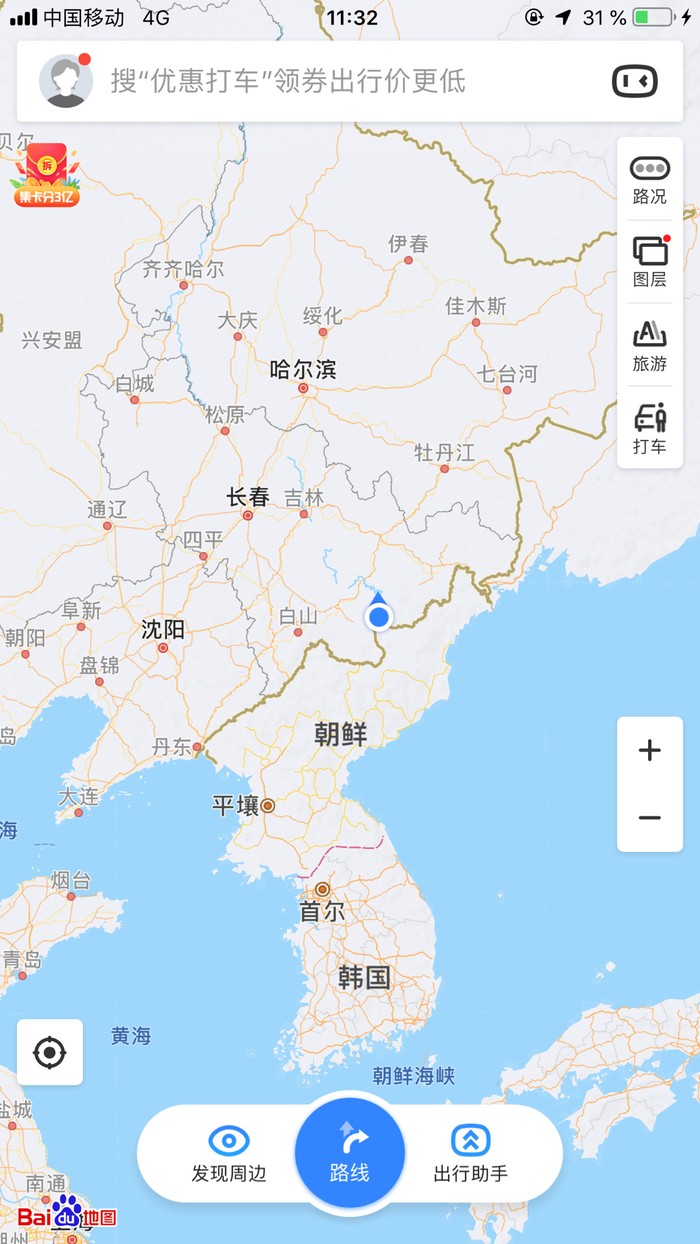Tap the 路线 route button
Viewport: 700px width, 1244px height.
[x=350, y=1152]
